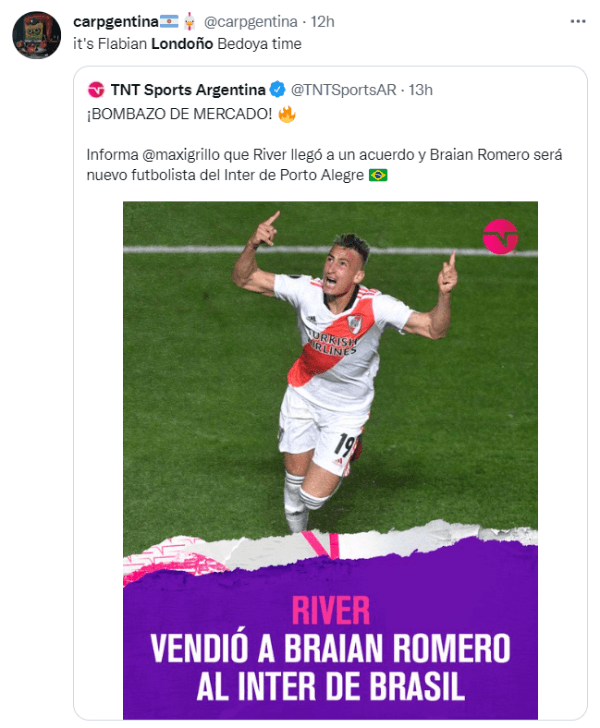Viewport: 600px width, 728px height.
Task: Open the tweet's overflow menu
Action: point(577,20)
